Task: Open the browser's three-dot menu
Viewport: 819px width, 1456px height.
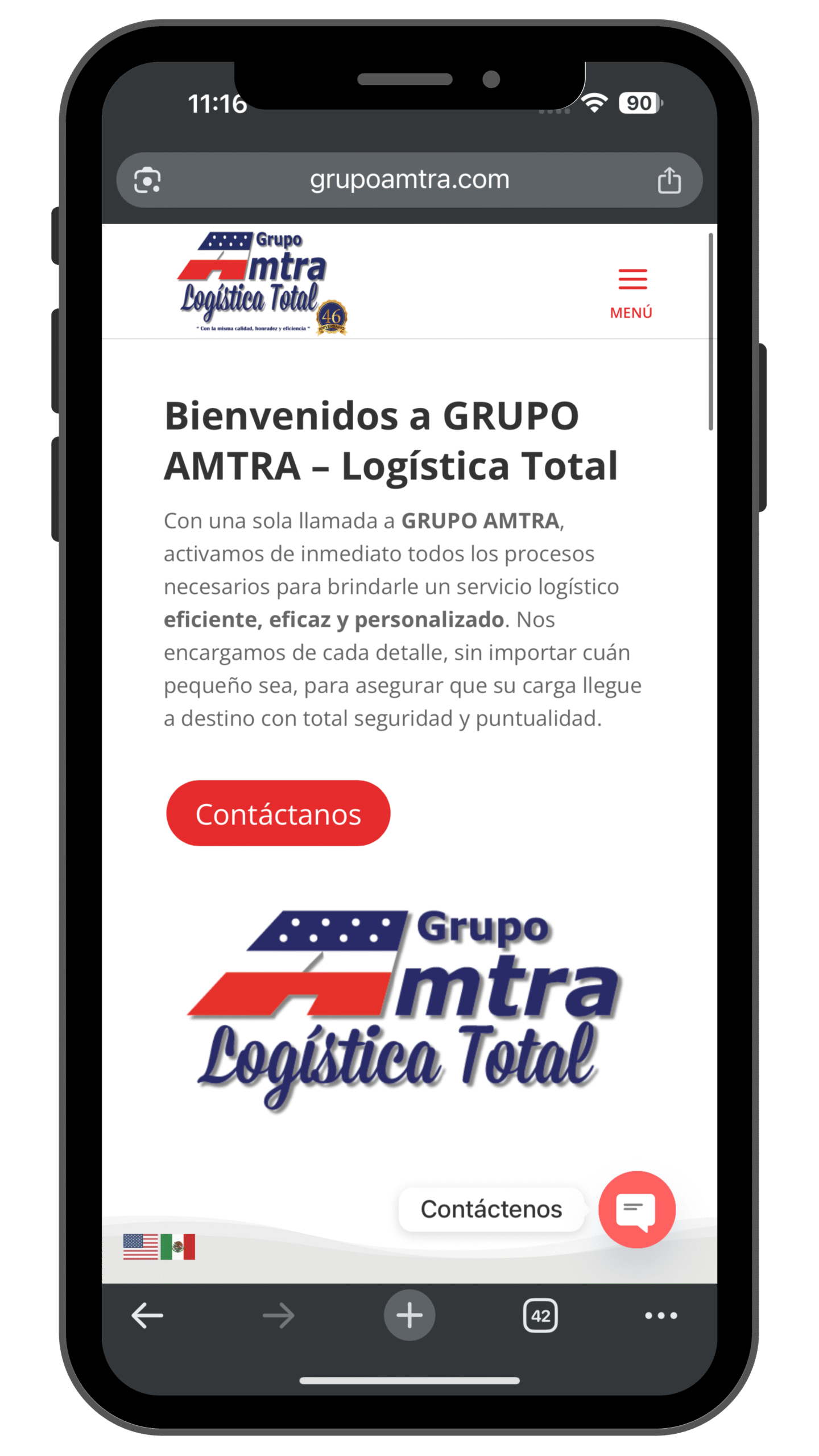Action: tap(661, 1316)
